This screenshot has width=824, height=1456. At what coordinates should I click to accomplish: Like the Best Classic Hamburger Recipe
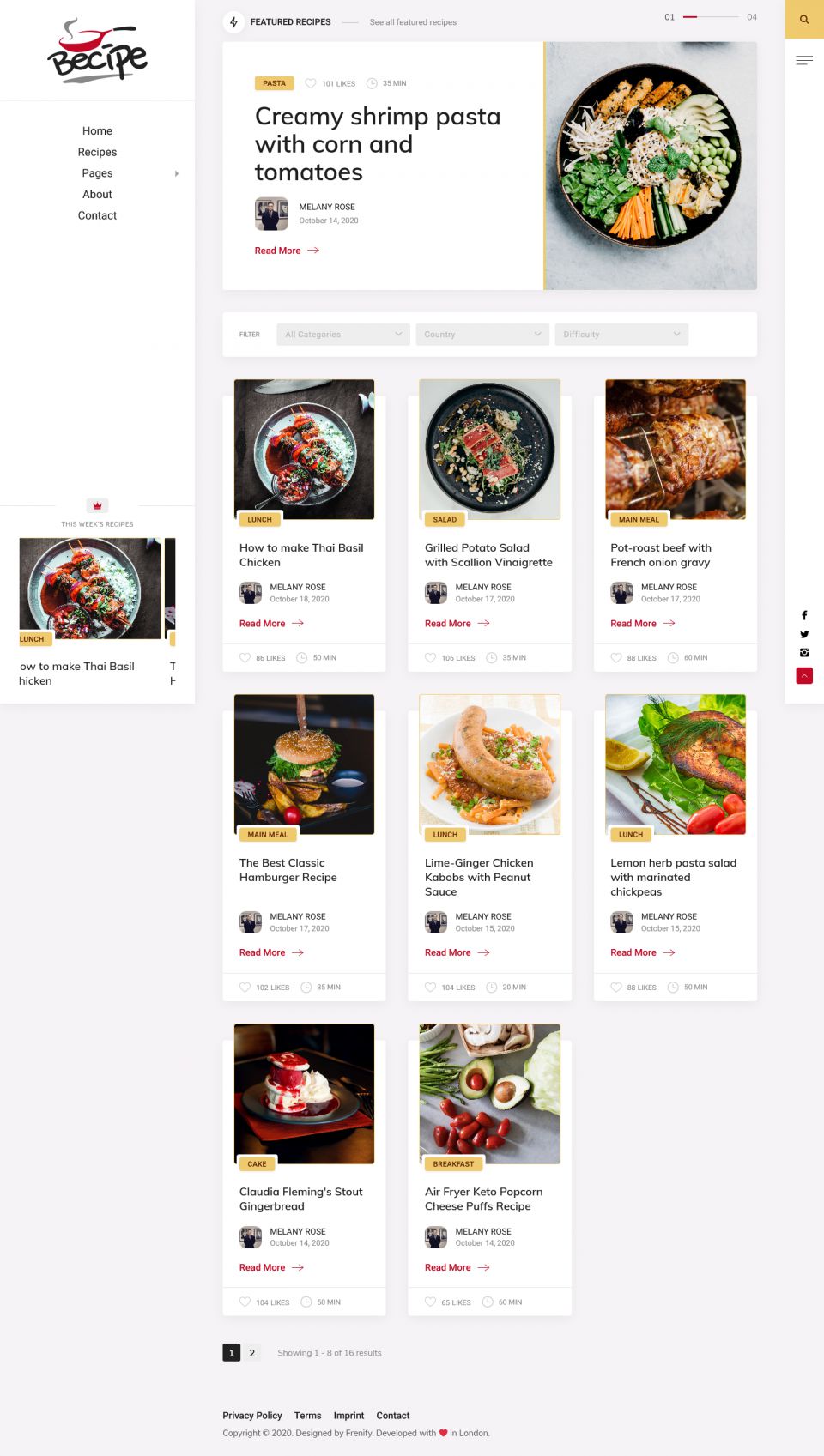click(x=245, y=988)
